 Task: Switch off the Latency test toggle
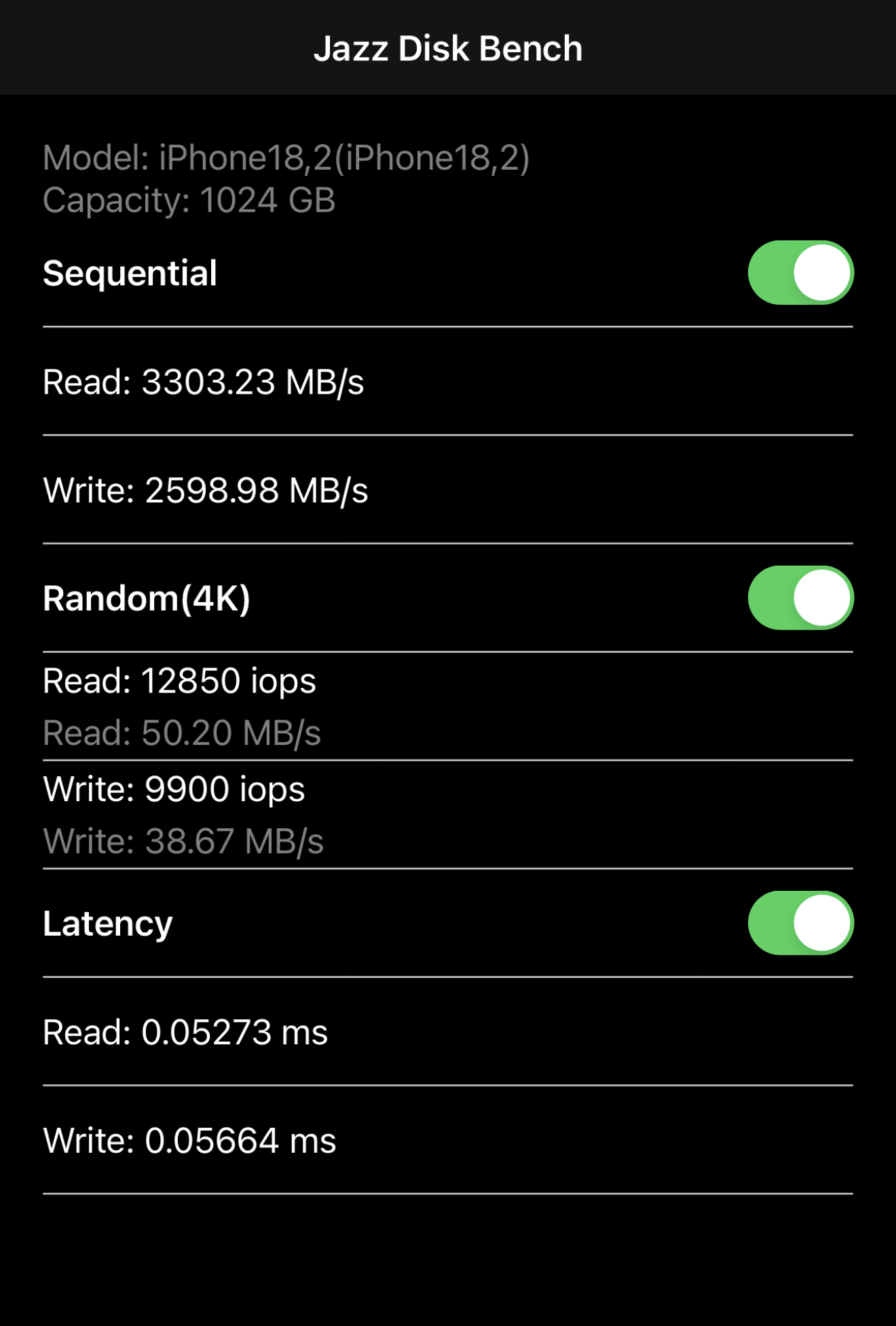tap(800, 923)
